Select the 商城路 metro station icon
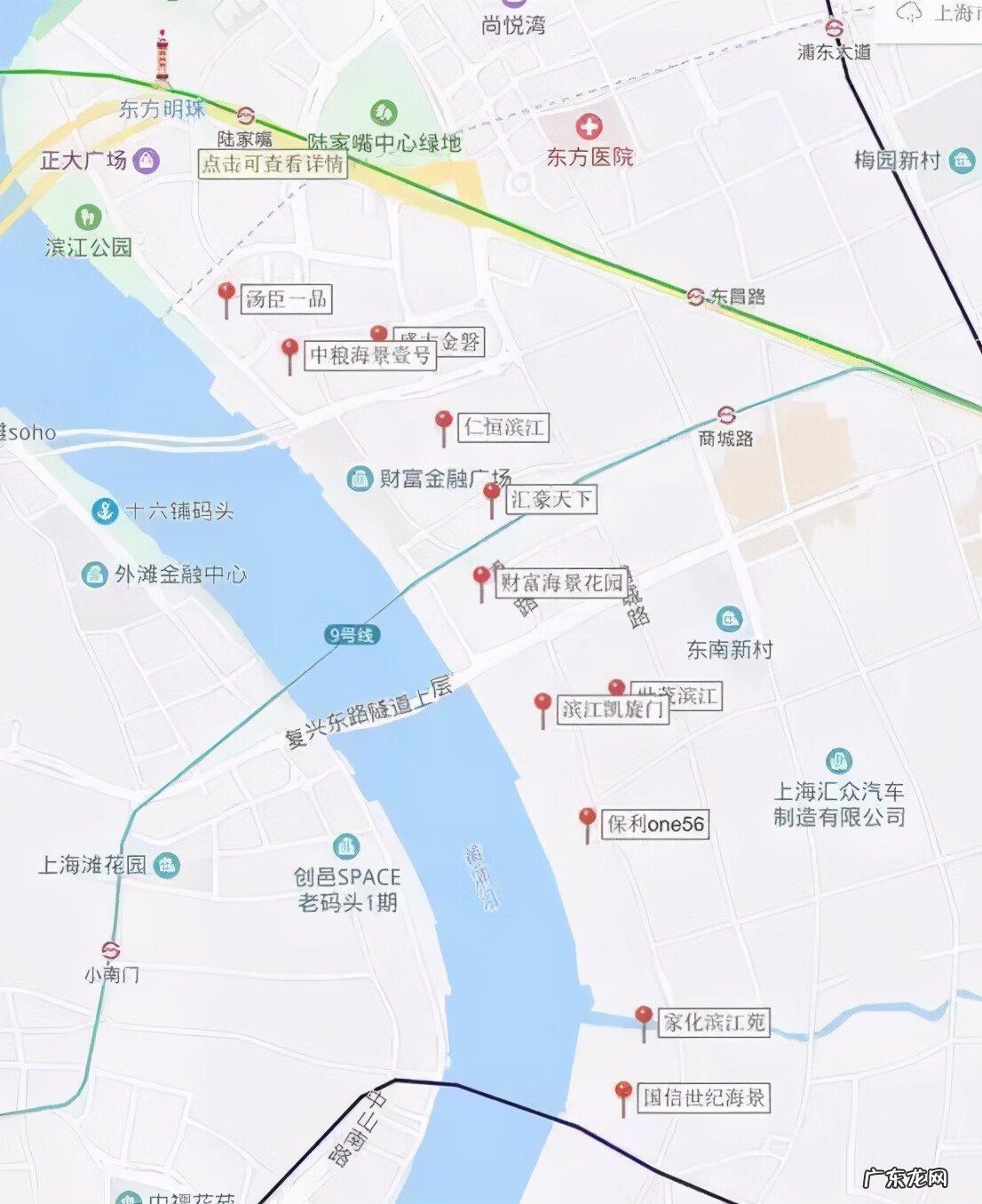 click(x=727, y=414)
